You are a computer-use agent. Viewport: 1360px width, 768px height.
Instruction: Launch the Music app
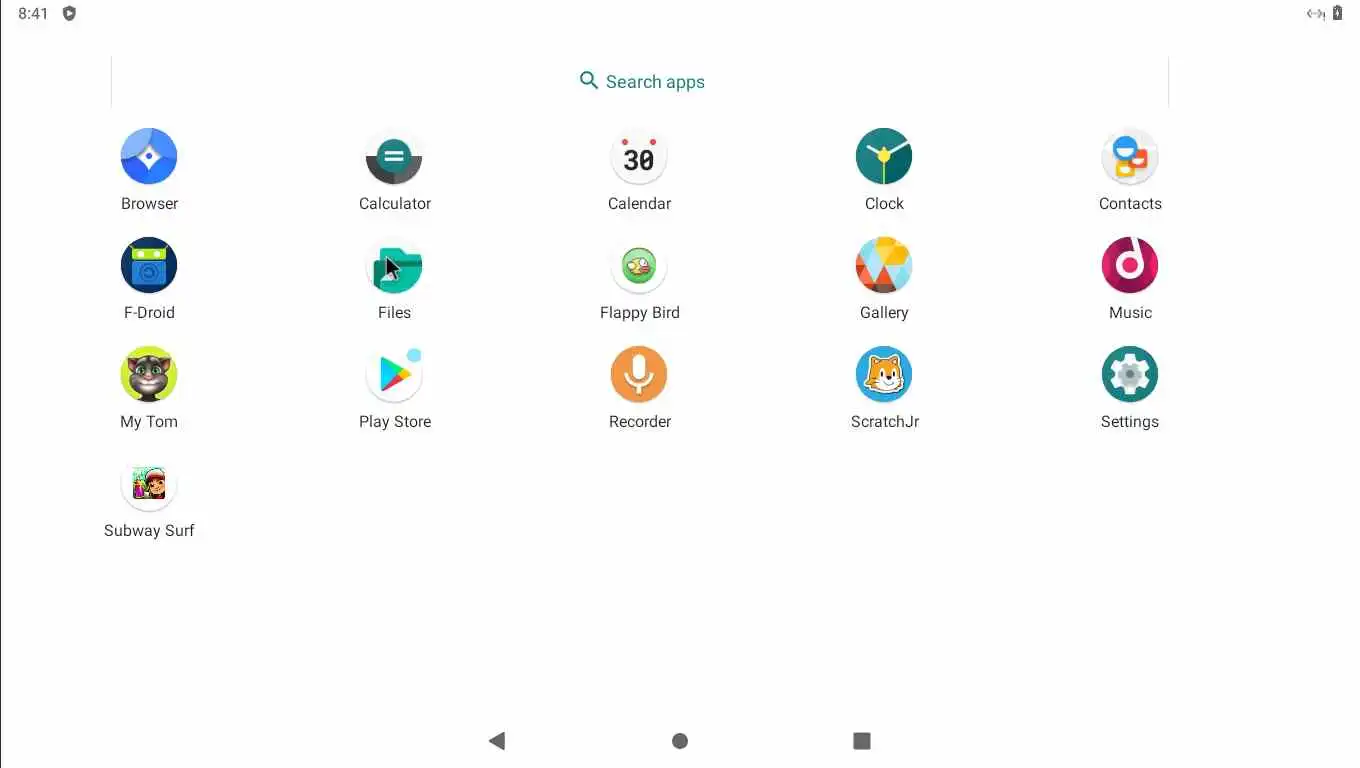click(1130, 266)
